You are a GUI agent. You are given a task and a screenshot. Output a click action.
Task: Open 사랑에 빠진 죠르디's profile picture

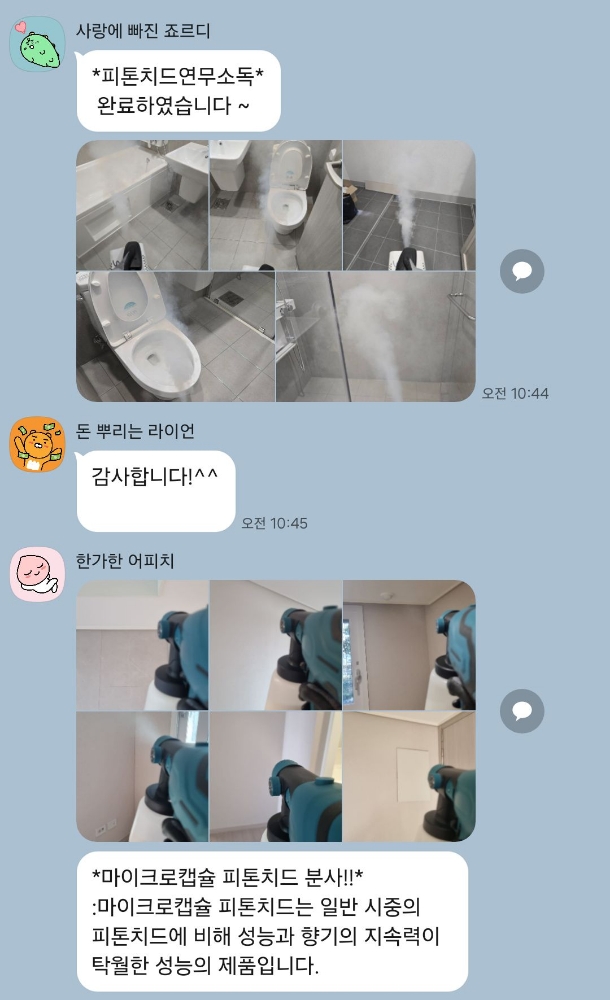(x=38, y=45)
